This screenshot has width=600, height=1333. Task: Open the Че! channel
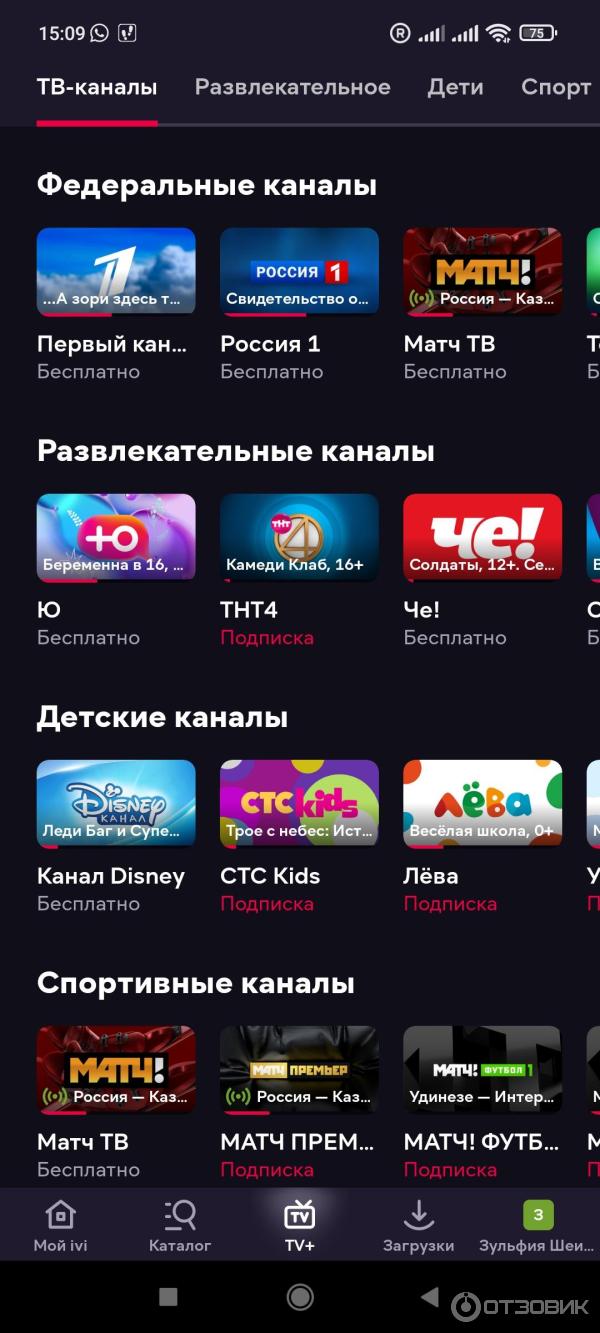[x=482, y=538]
